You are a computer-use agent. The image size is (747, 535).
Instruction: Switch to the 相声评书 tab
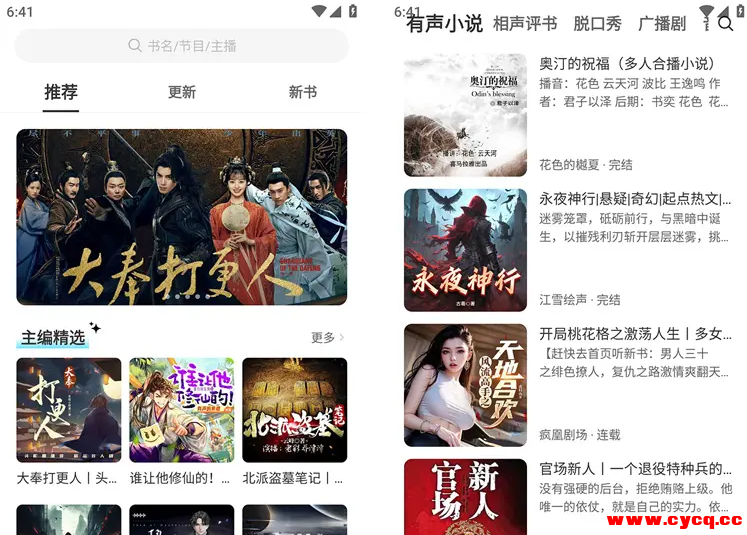(x=525, y=23)
